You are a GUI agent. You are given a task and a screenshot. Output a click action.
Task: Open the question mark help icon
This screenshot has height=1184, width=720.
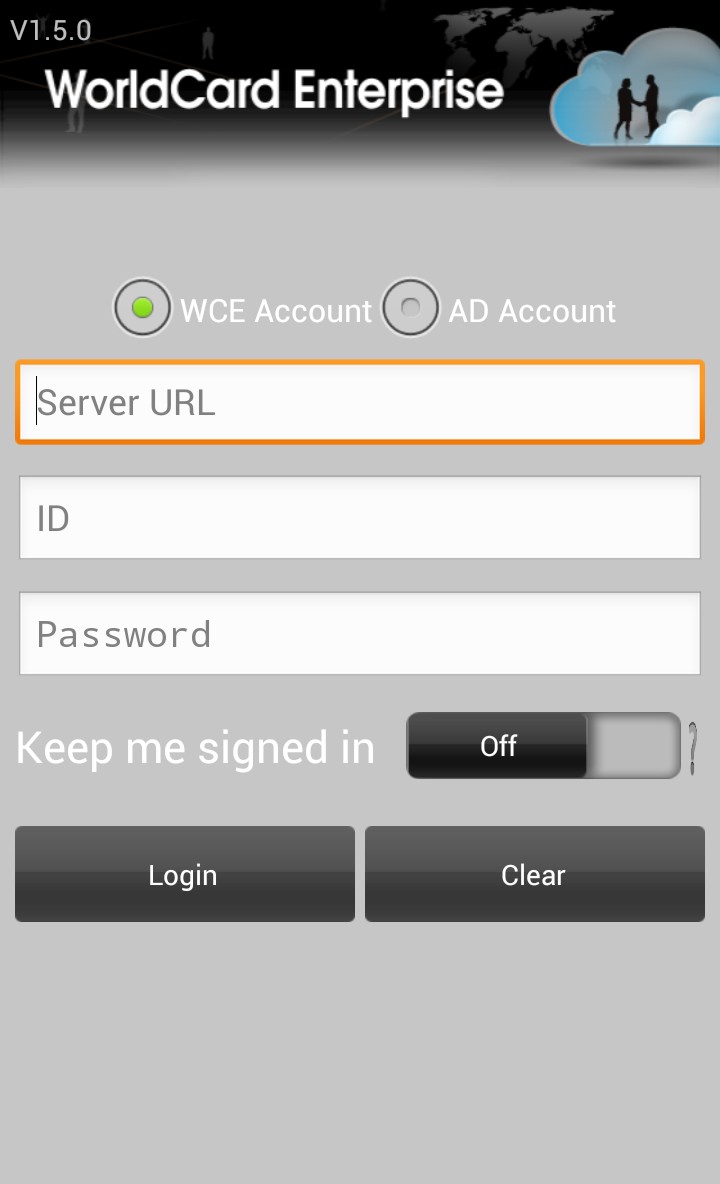[x=694, y=747]
